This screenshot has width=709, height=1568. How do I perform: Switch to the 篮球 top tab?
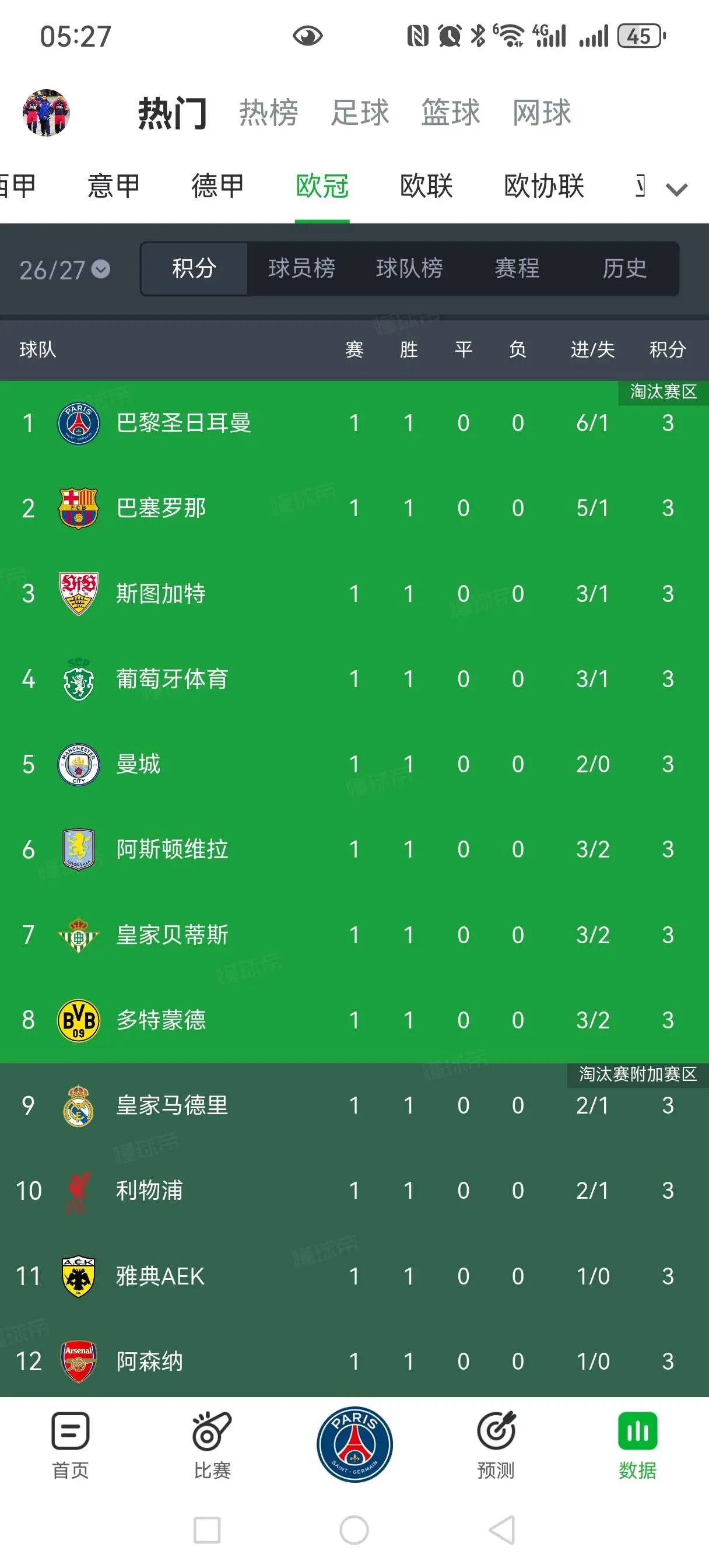coord(451,113)
